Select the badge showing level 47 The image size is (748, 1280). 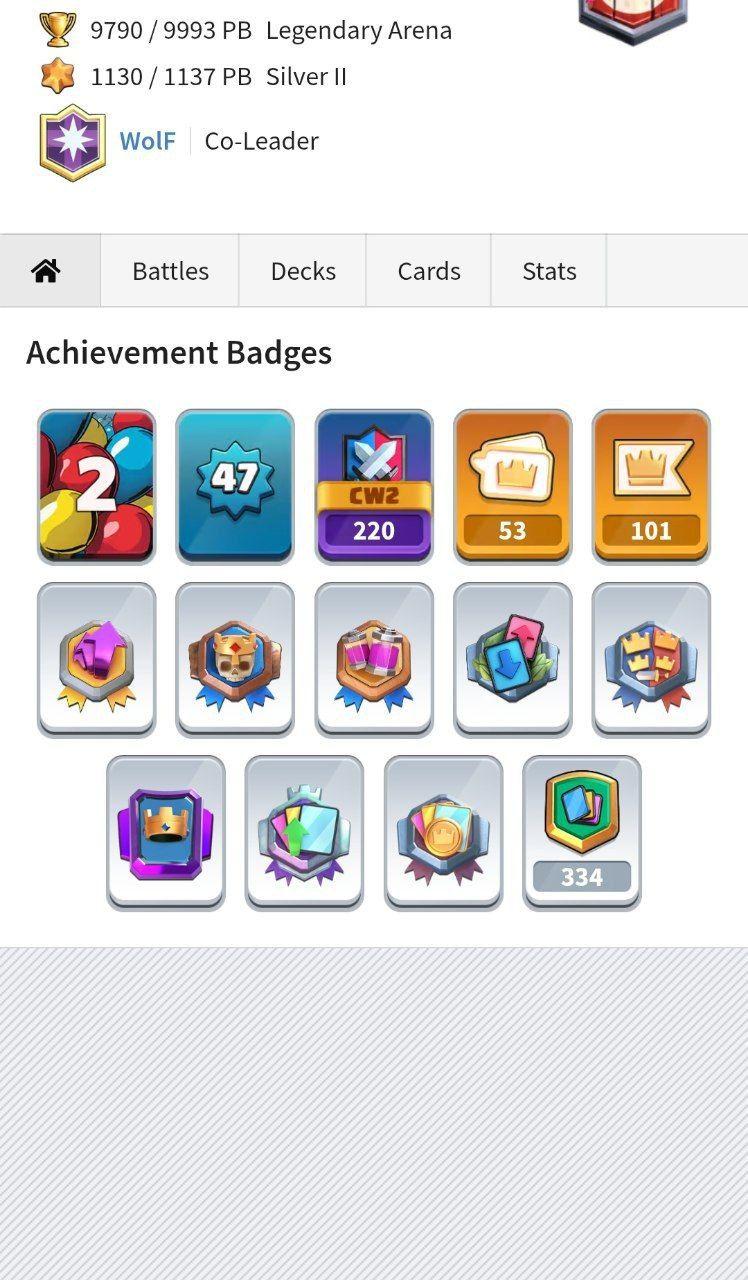[235, 486]
